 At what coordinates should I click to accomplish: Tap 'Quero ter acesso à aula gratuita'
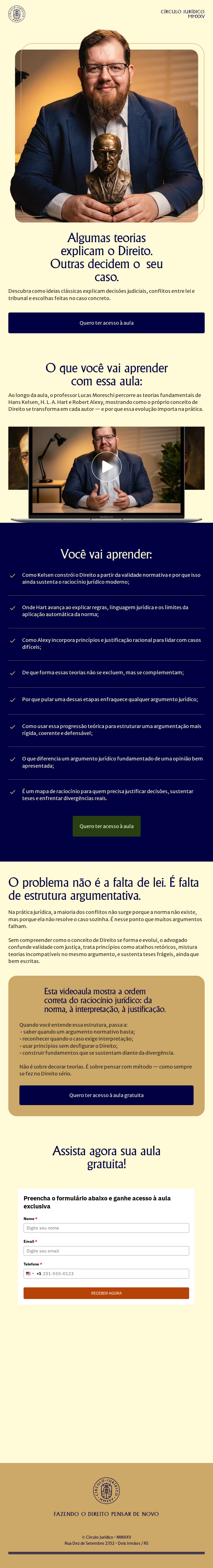[106, 1095]
